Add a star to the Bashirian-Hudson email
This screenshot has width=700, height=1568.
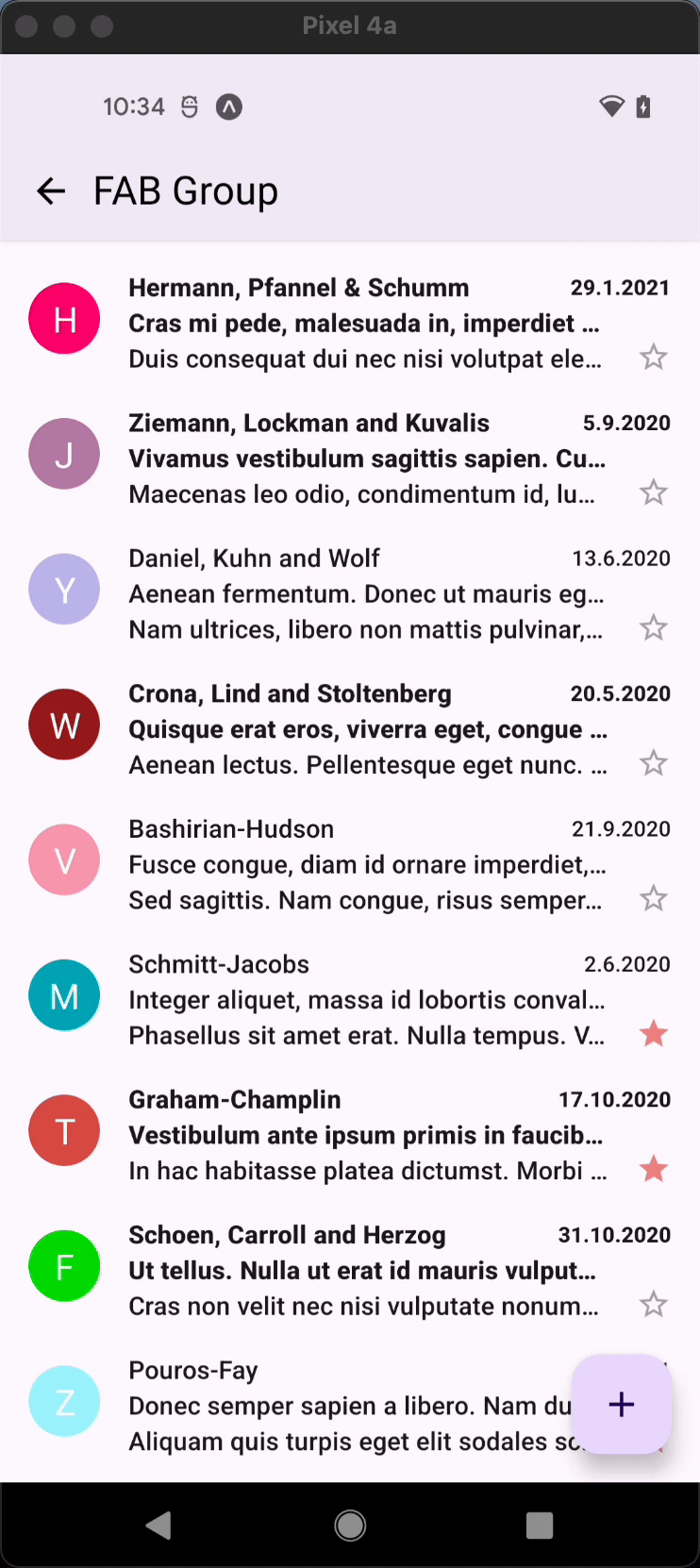pyautogui.click(x=653, y=899)
